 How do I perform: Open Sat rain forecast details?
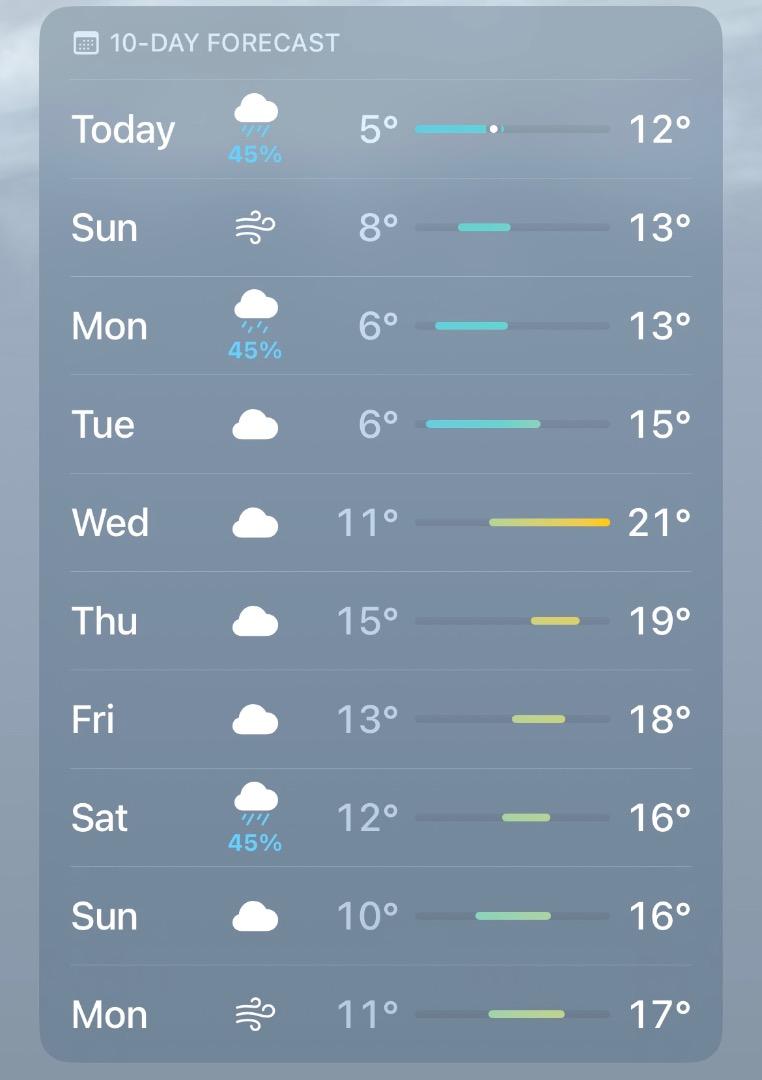click(x=380, y=818)
